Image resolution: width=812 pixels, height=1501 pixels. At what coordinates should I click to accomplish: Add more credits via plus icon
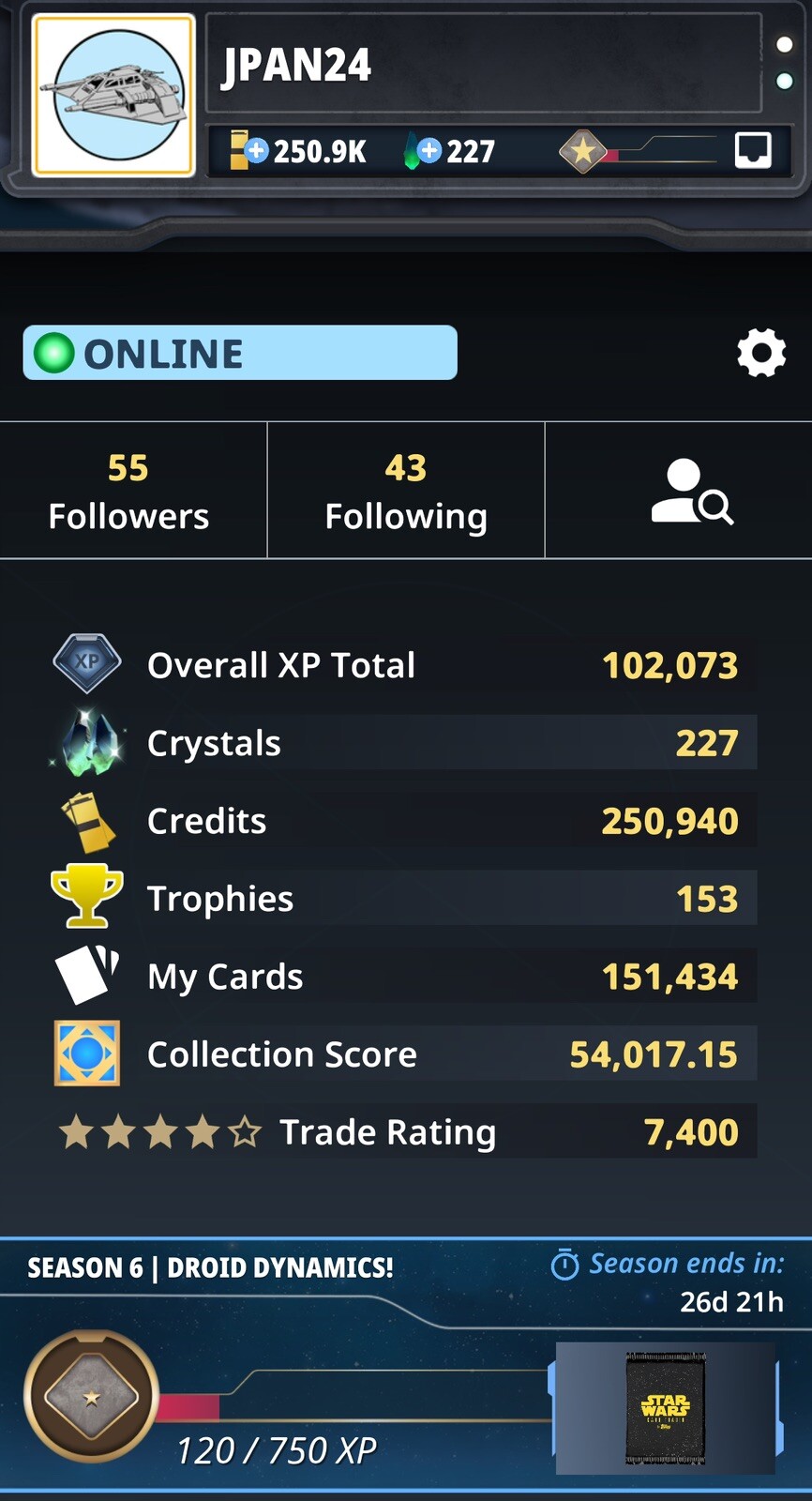pos(255,150)
